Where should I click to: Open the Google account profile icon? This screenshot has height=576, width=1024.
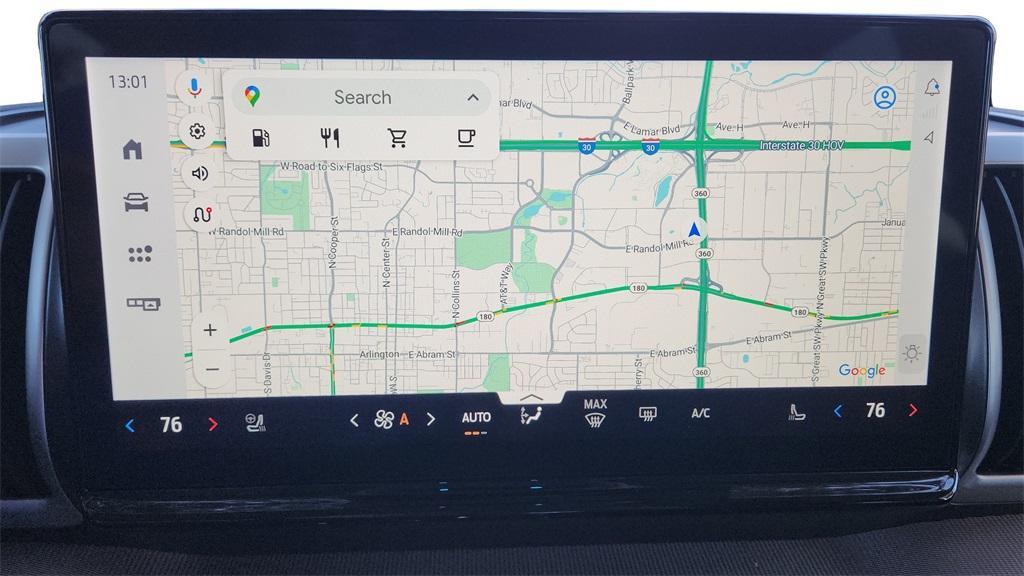(x=884, y=98)
